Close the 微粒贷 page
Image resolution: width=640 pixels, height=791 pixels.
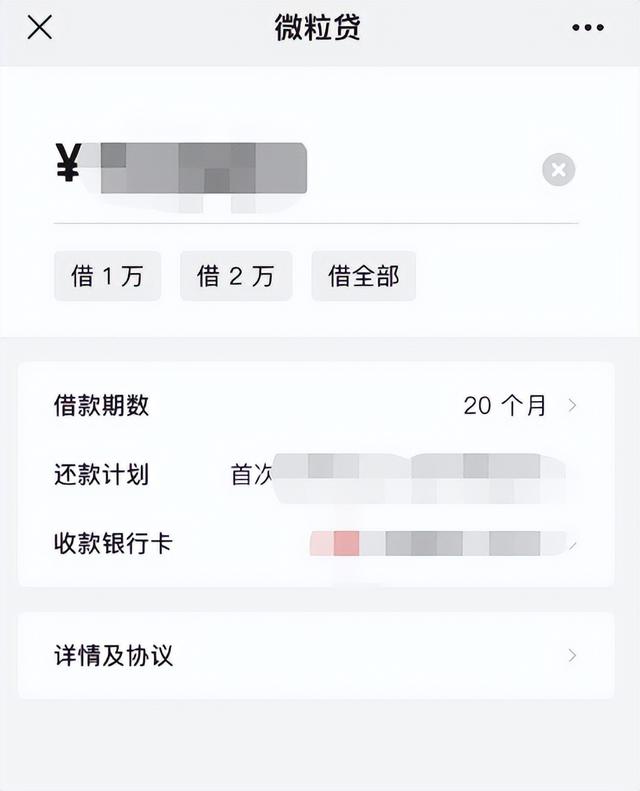39,27
